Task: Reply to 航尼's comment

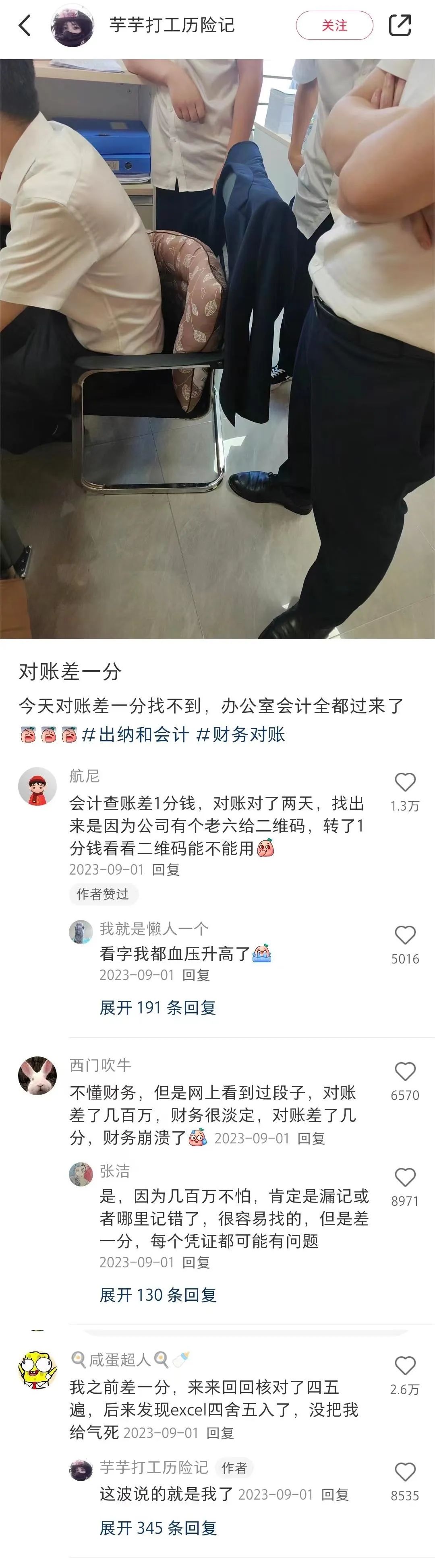Action: click(x=166, y=870)
